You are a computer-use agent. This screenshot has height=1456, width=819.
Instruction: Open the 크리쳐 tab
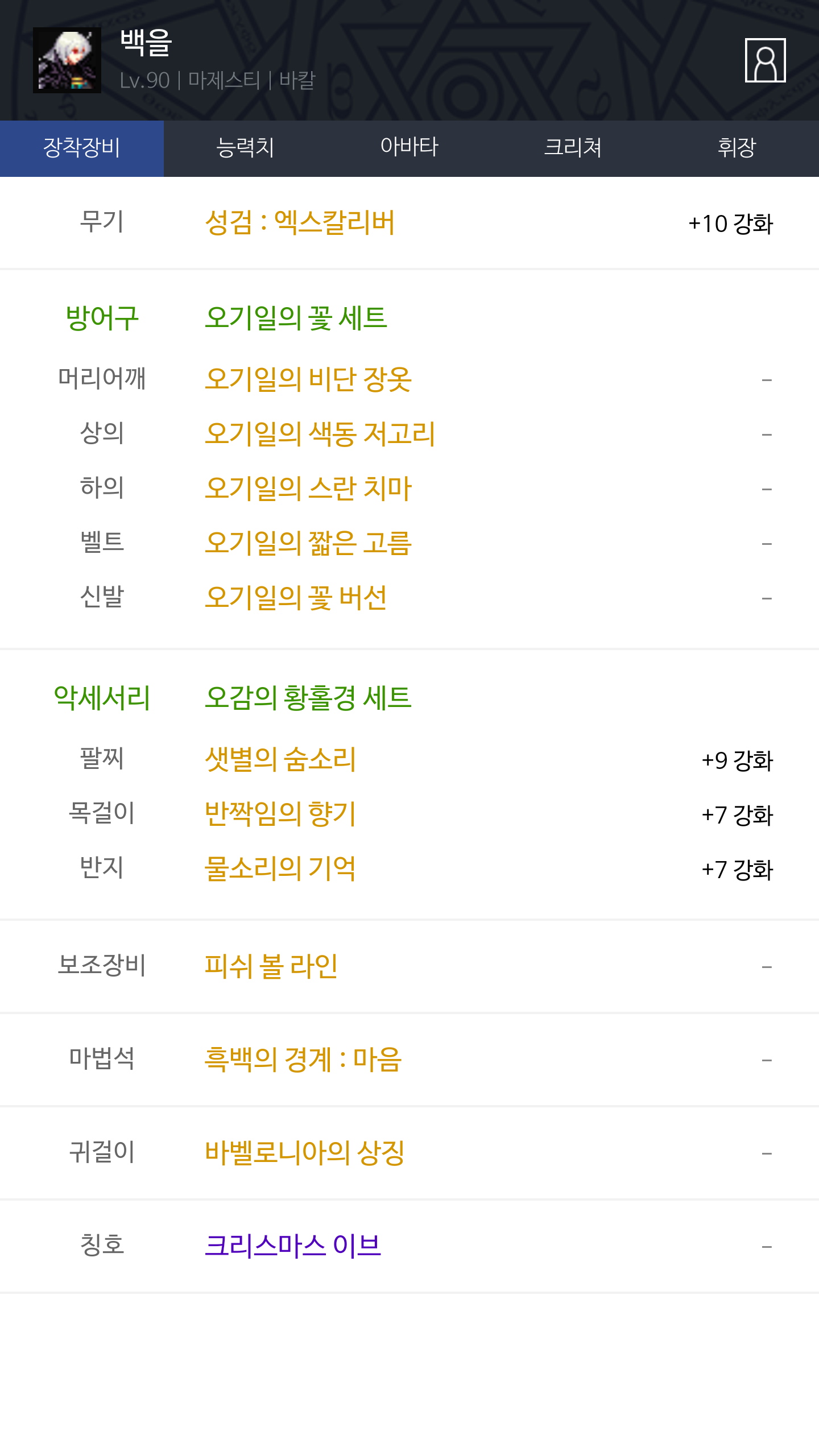coord(573,148)
